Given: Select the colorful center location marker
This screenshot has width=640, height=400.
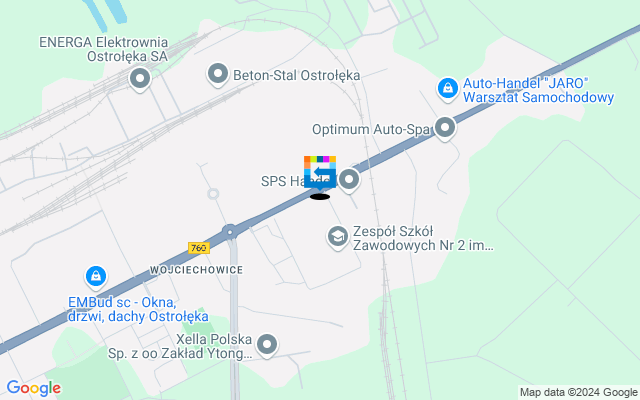Looking at the screenshot, I should point(320,172).
